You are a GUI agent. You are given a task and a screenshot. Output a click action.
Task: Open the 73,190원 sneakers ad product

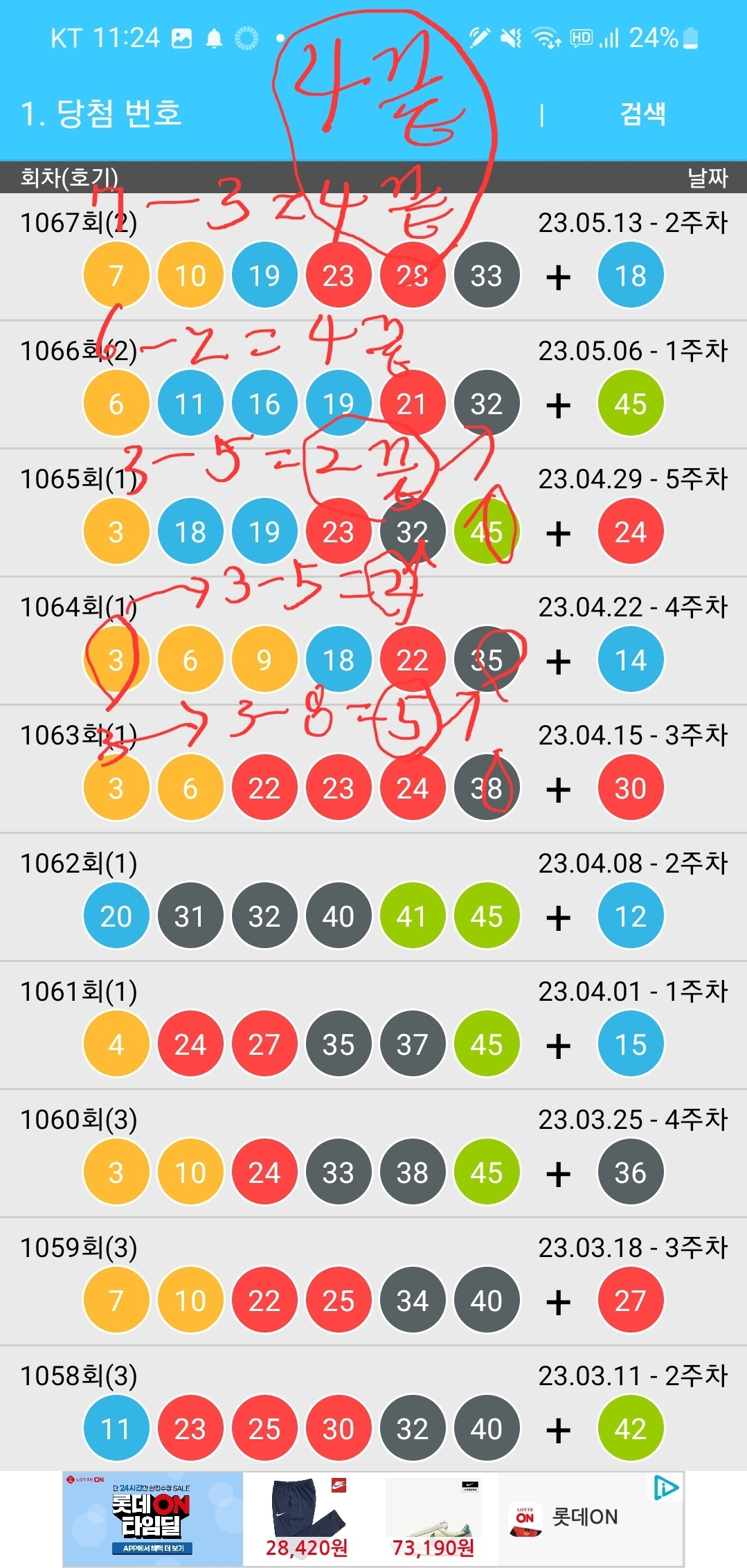click(x=433, y=1519)
